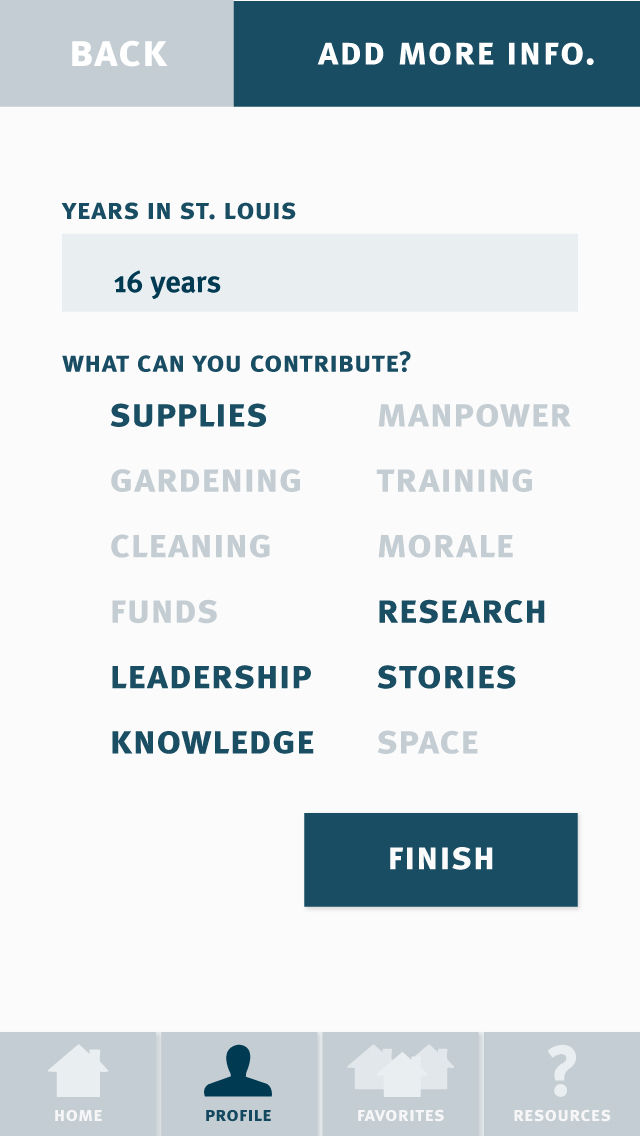Screen dimensions: 640x1136
Task: Select Space as a contribution
Action: point(428,743)
